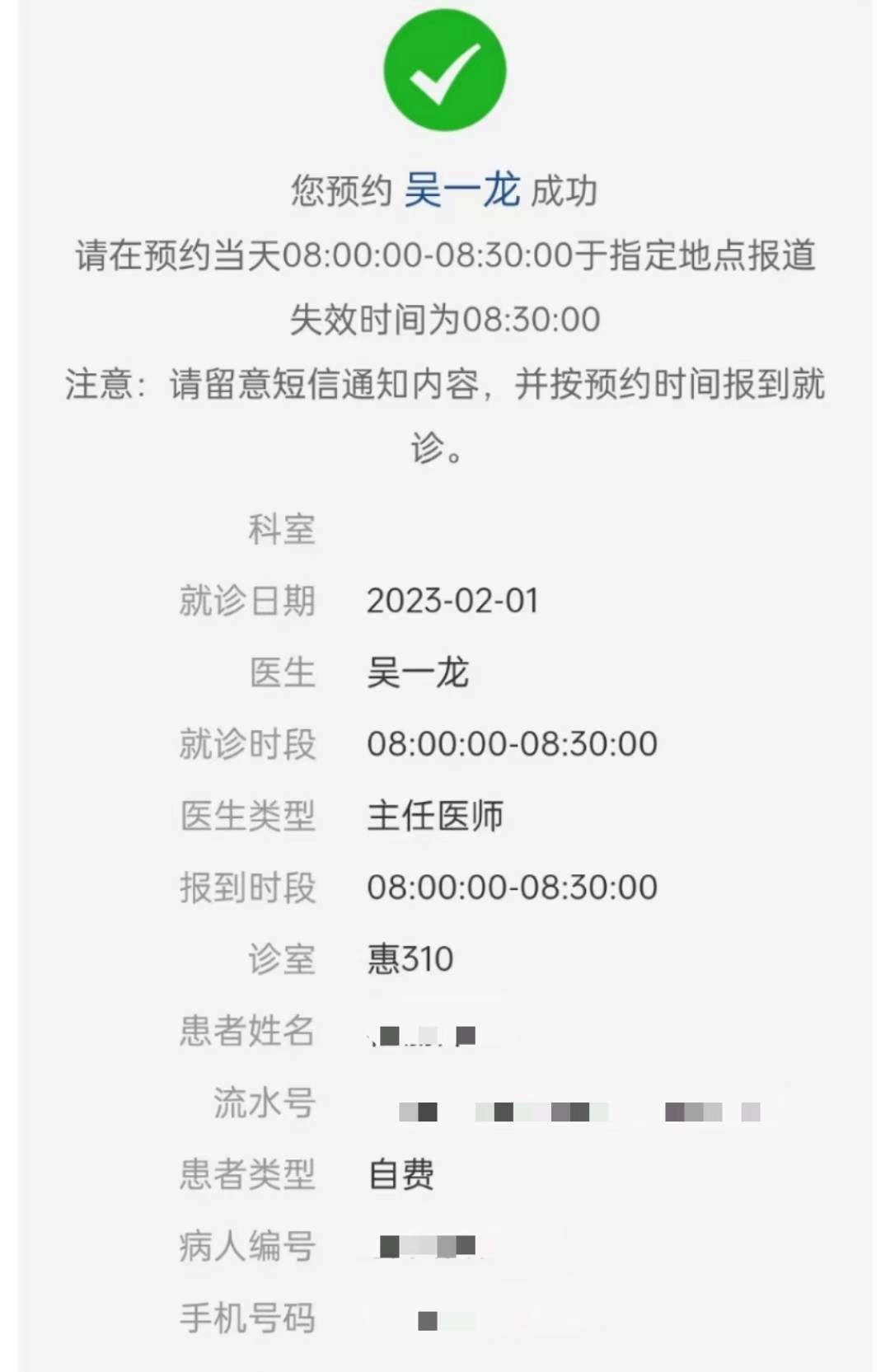890x1372 pixels.
Task: Select the 医生类型 doctor type label
Action: [247, 817]
